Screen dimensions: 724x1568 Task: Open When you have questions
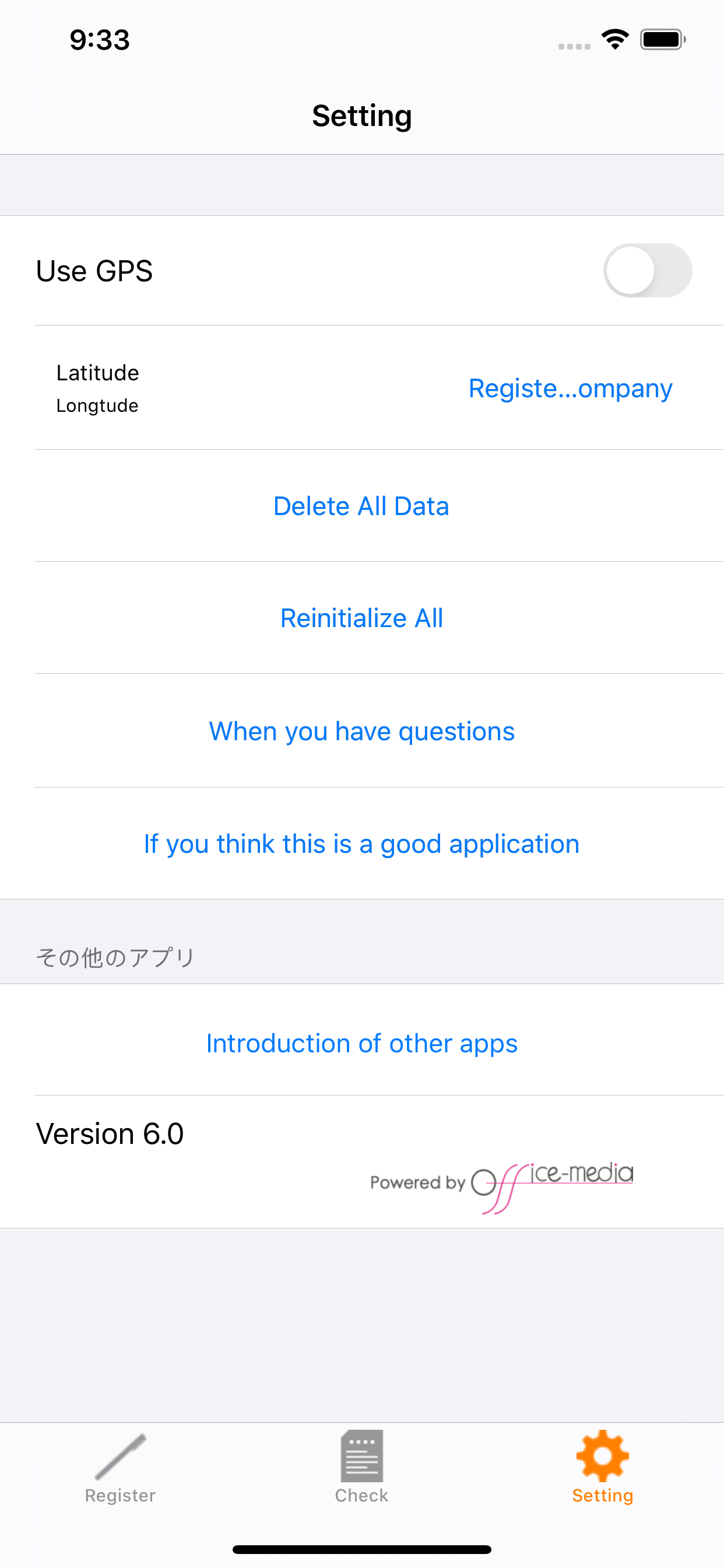[x=361, y=731]
